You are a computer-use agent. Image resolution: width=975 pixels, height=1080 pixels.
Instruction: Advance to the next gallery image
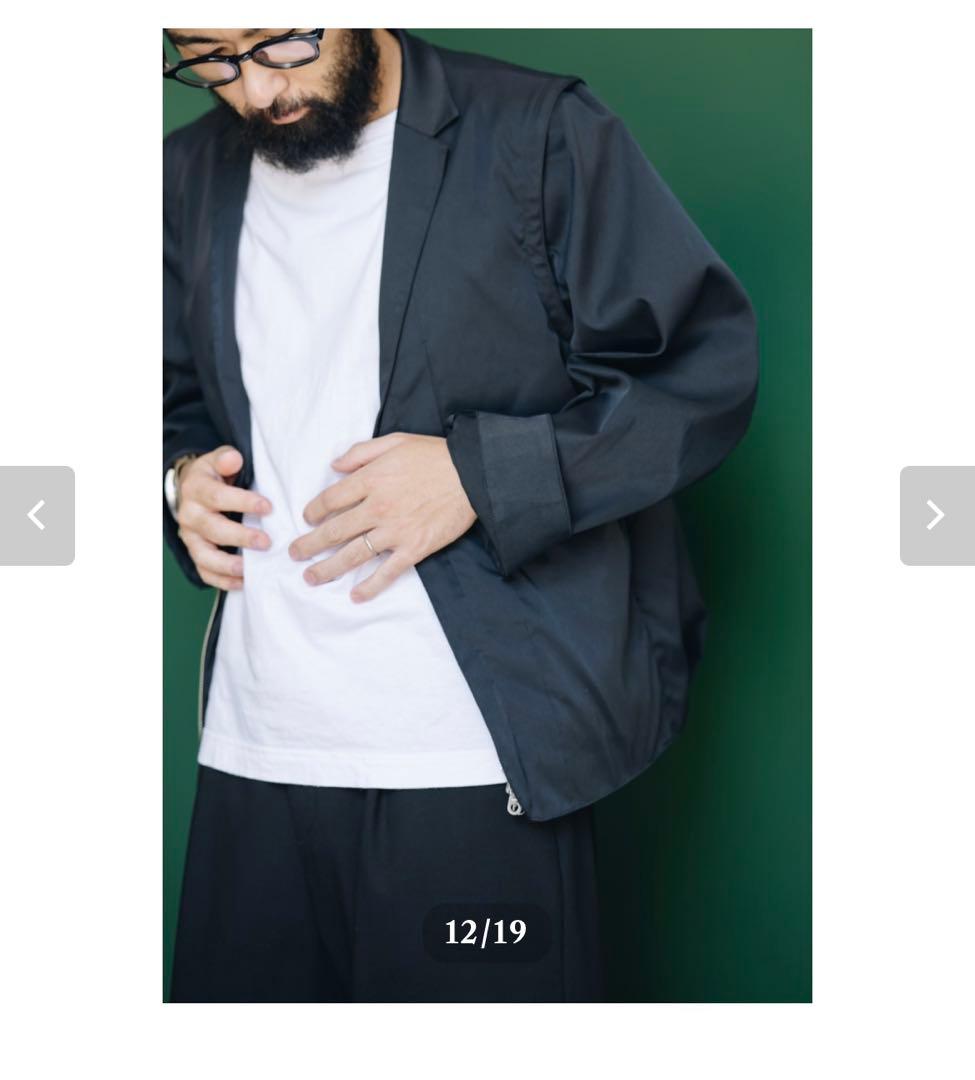point(936,516)
